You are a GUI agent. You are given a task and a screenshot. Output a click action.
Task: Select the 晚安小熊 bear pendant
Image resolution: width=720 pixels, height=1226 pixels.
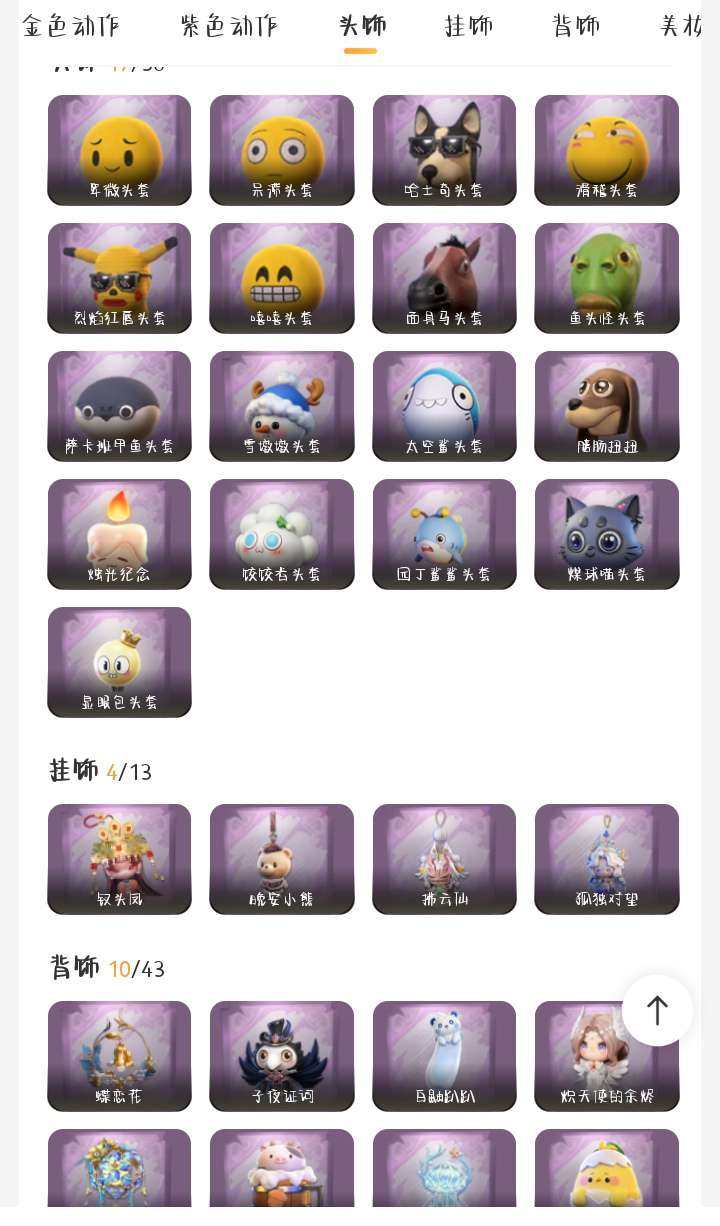point(281,858)
